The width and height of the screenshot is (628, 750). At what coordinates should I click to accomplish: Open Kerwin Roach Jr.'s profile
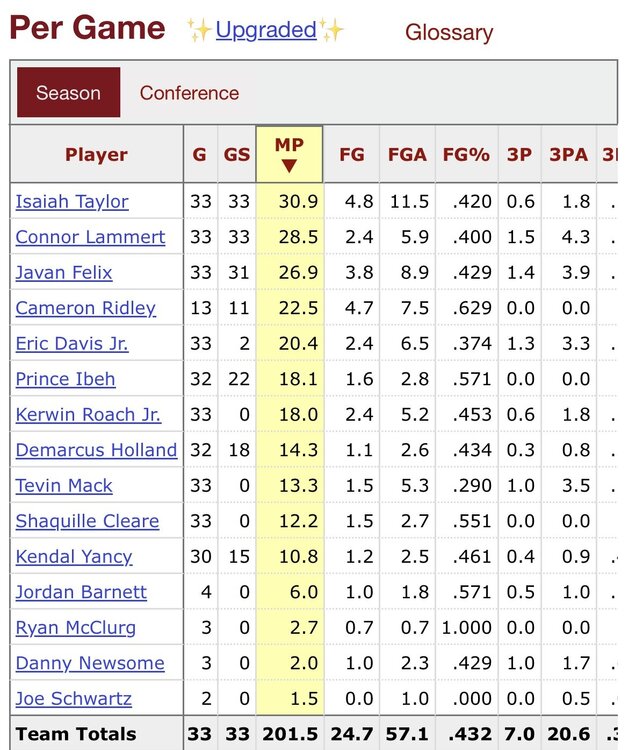point(88,414)
